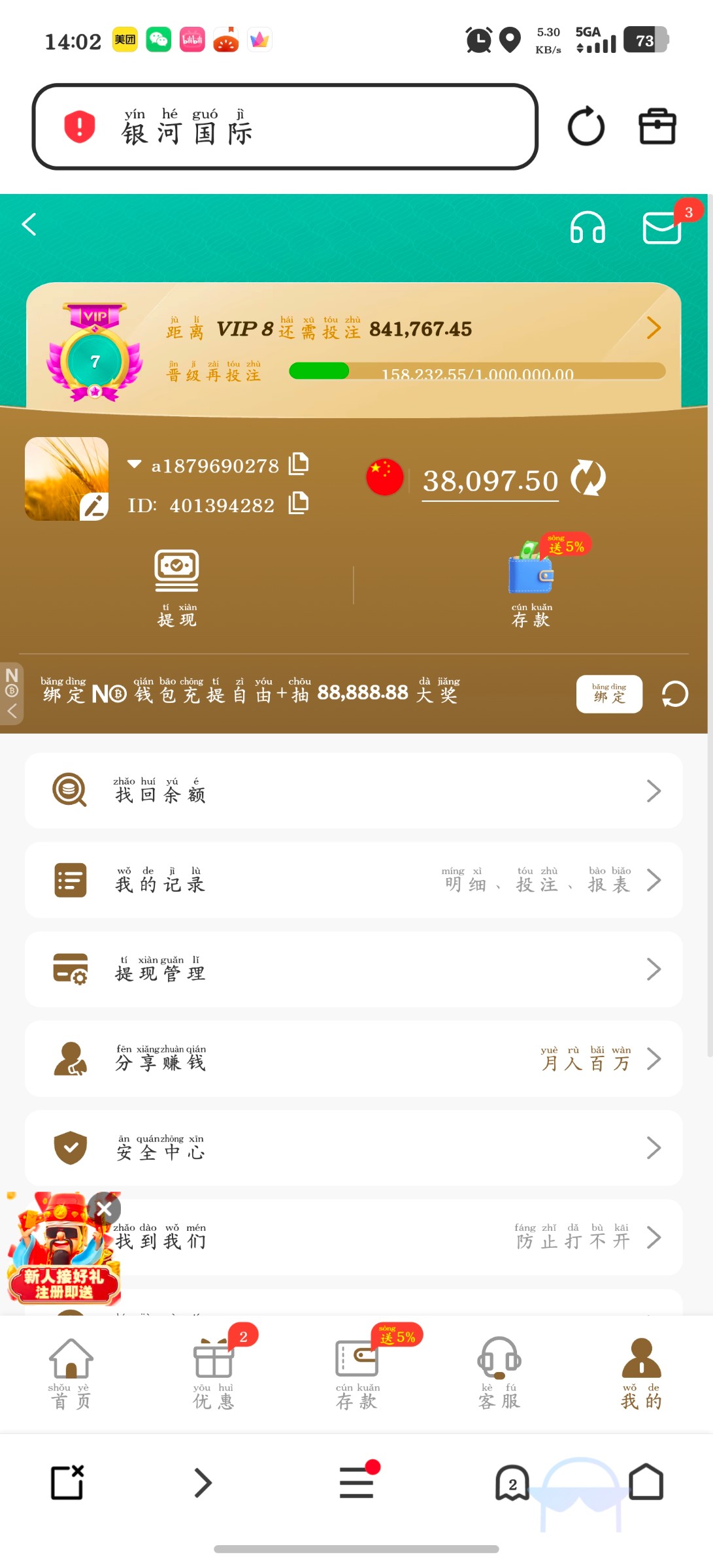This screenshot has width=713, height=1568.
Task: Dismiss the 新人接好礼 promo popup
Action: pyautogui.click(x=103, y=1209)
